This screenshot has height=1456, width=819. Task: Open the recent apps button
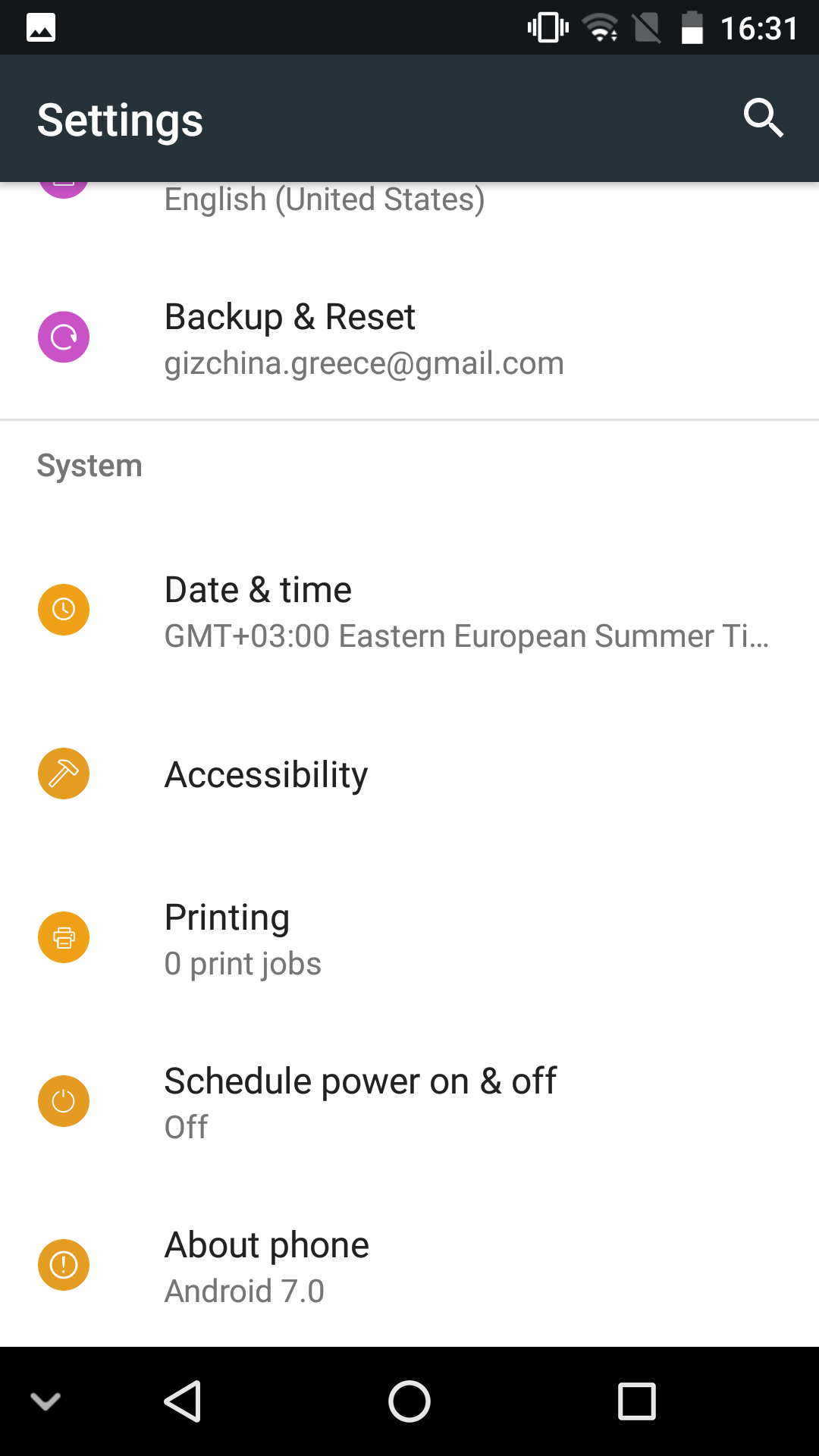(x=637, y=1401)
